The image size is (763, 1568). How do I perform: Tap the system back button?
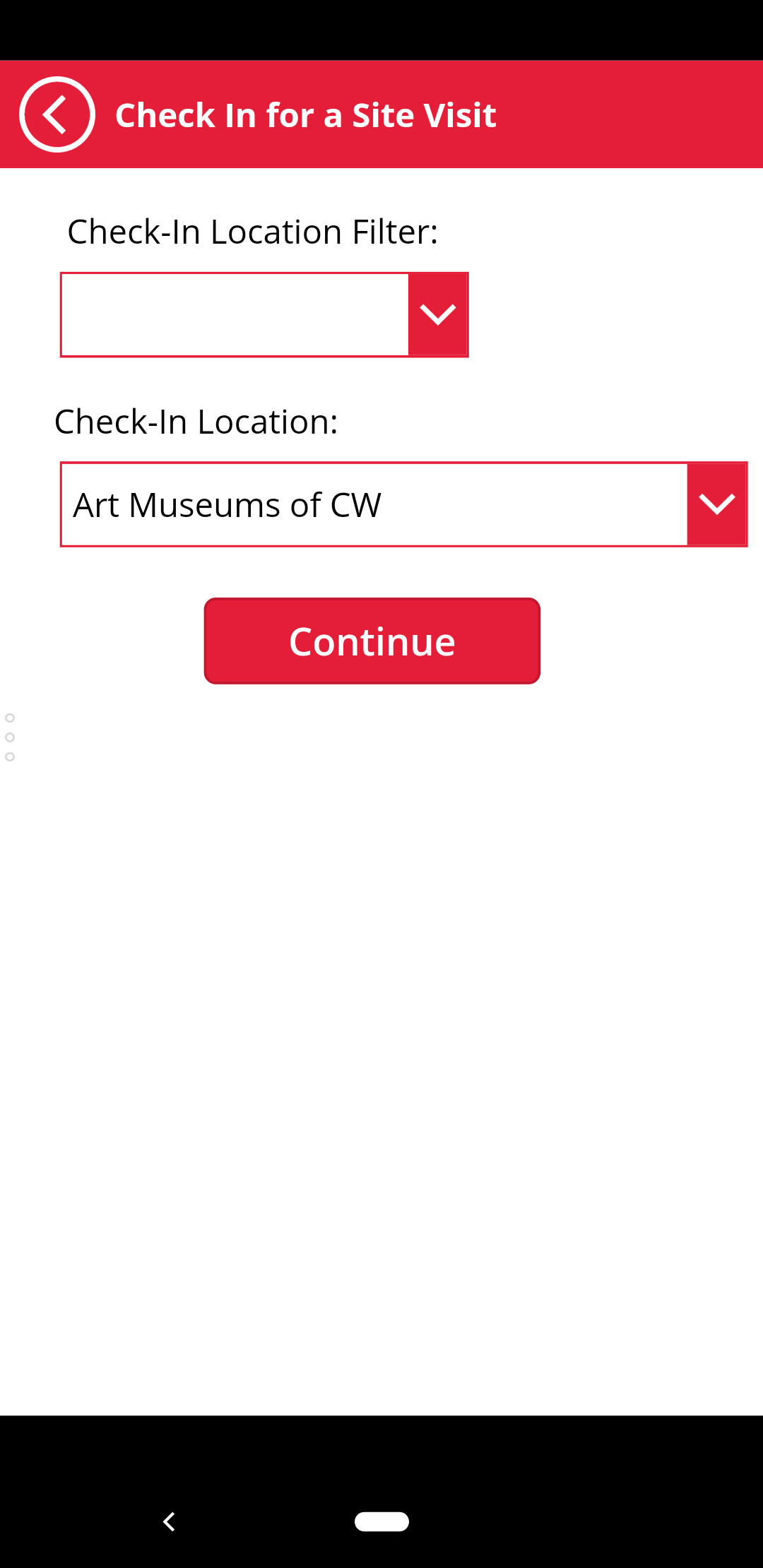coord(169,1521)
